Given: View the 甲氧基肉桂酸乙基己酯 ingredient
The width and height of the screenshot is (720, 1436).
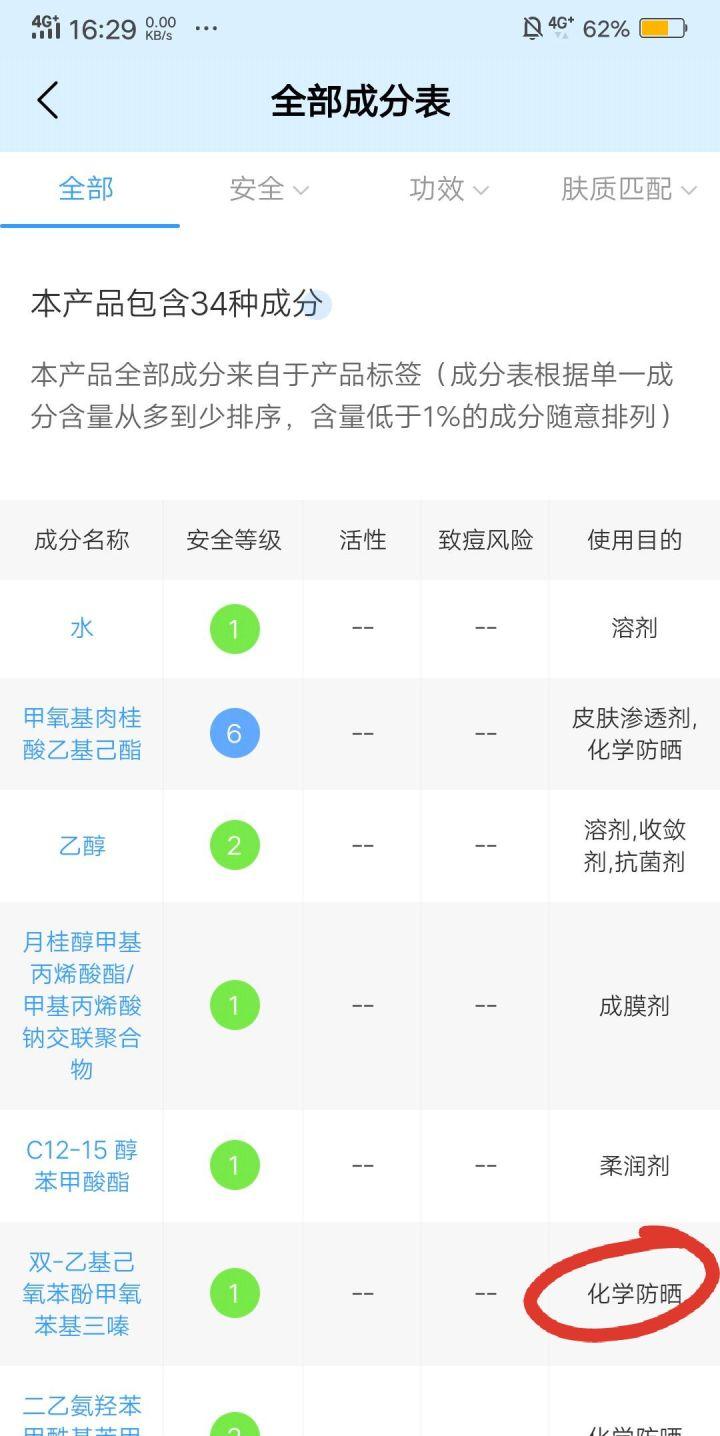Looking at the screenshot, I should click(x=82, y=734).
